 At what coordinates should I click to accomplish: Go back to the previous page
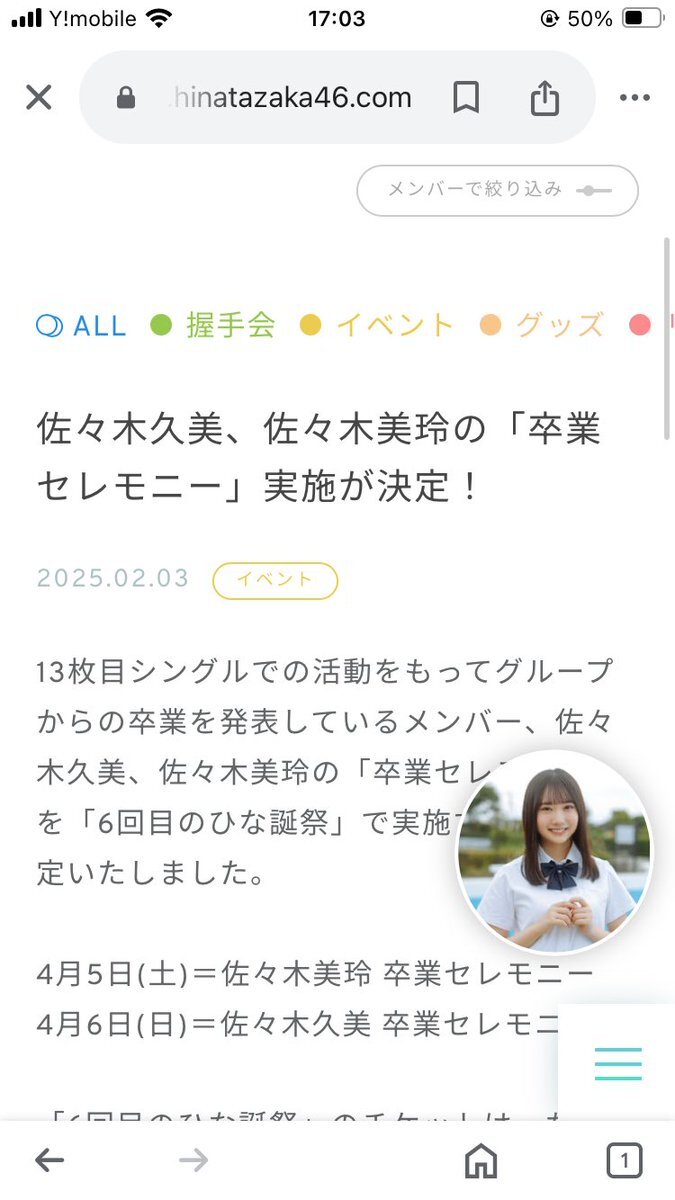49,1160
